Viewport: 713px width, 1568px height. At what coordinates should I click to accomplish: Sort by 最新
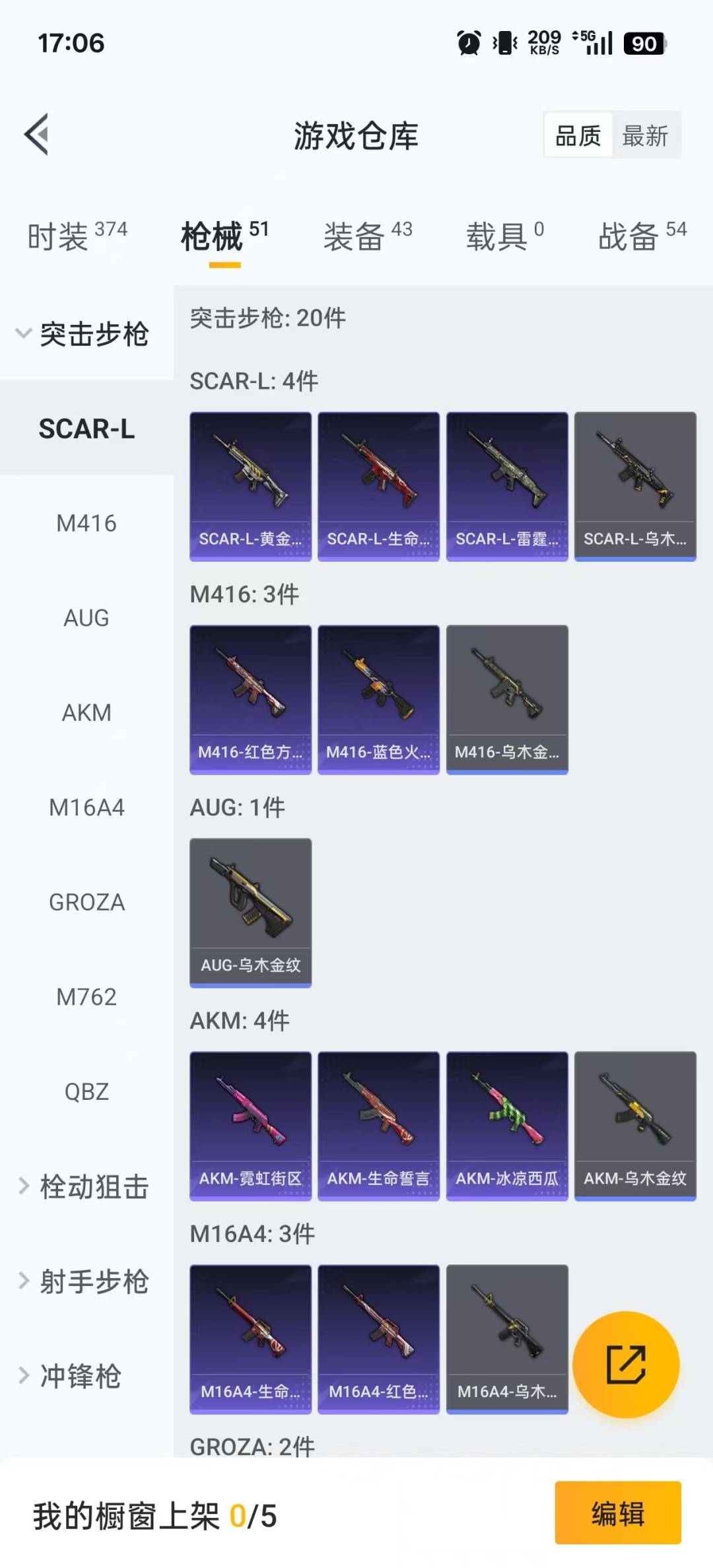click(645, 136)
